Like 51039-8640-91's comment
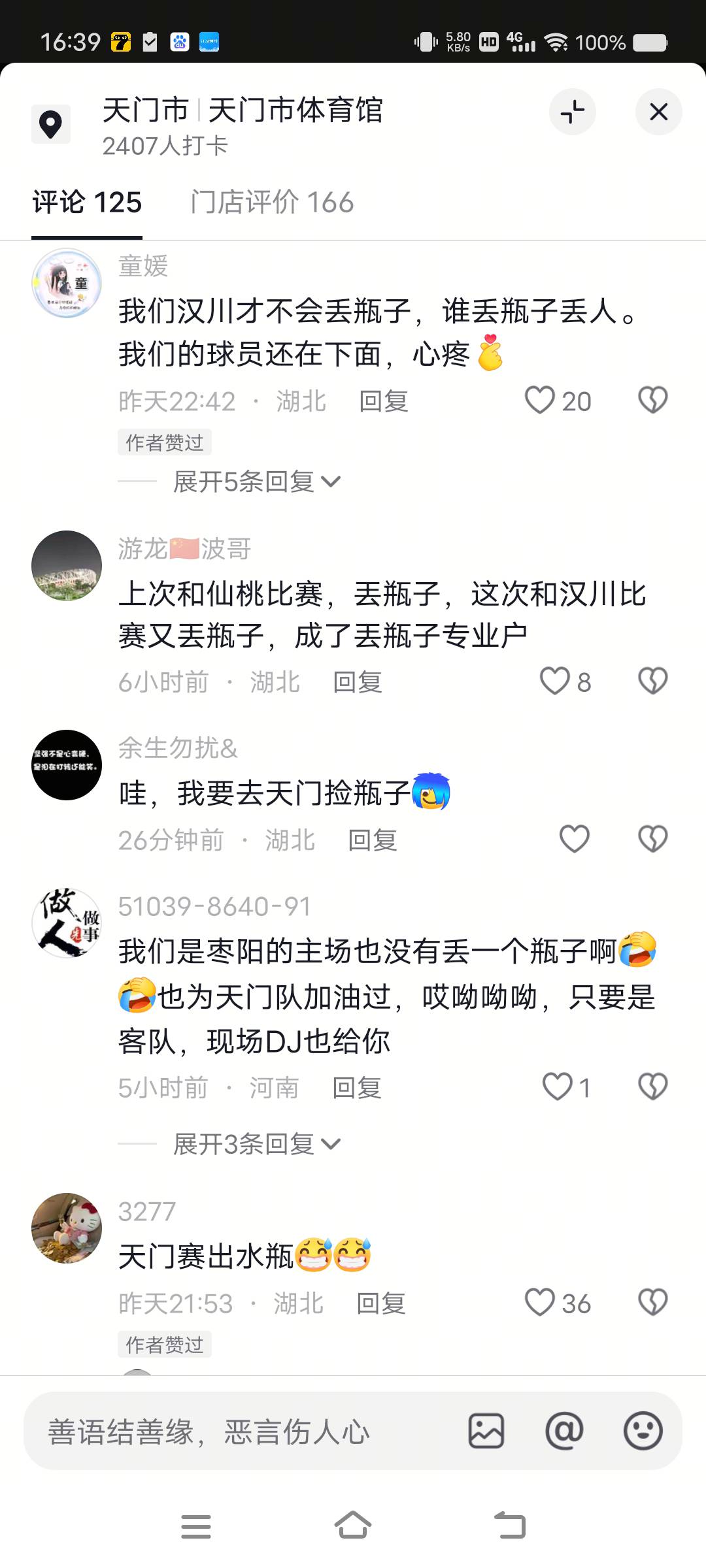Screen dimensions: 706x1568 [557, 1086]
